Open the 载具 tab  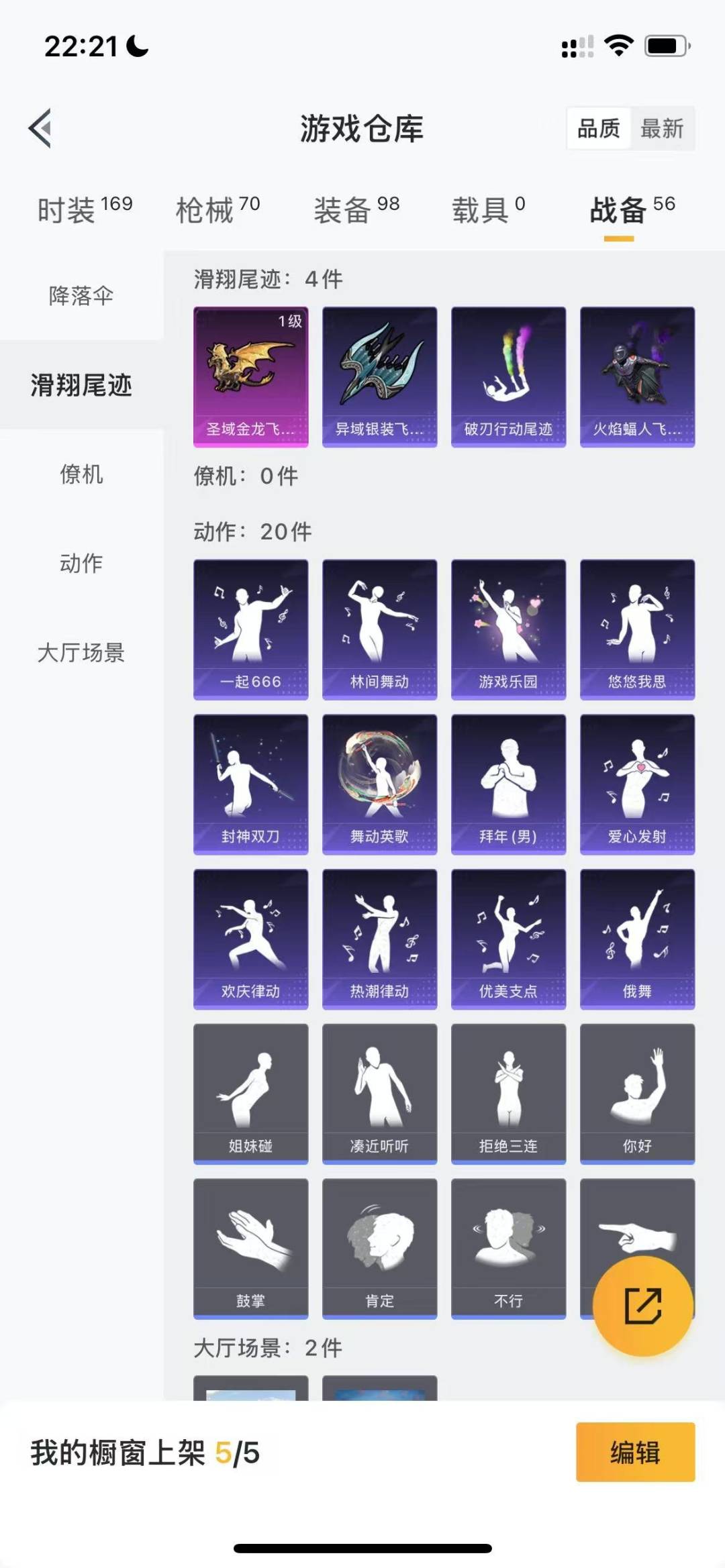(x=488, y=209)
